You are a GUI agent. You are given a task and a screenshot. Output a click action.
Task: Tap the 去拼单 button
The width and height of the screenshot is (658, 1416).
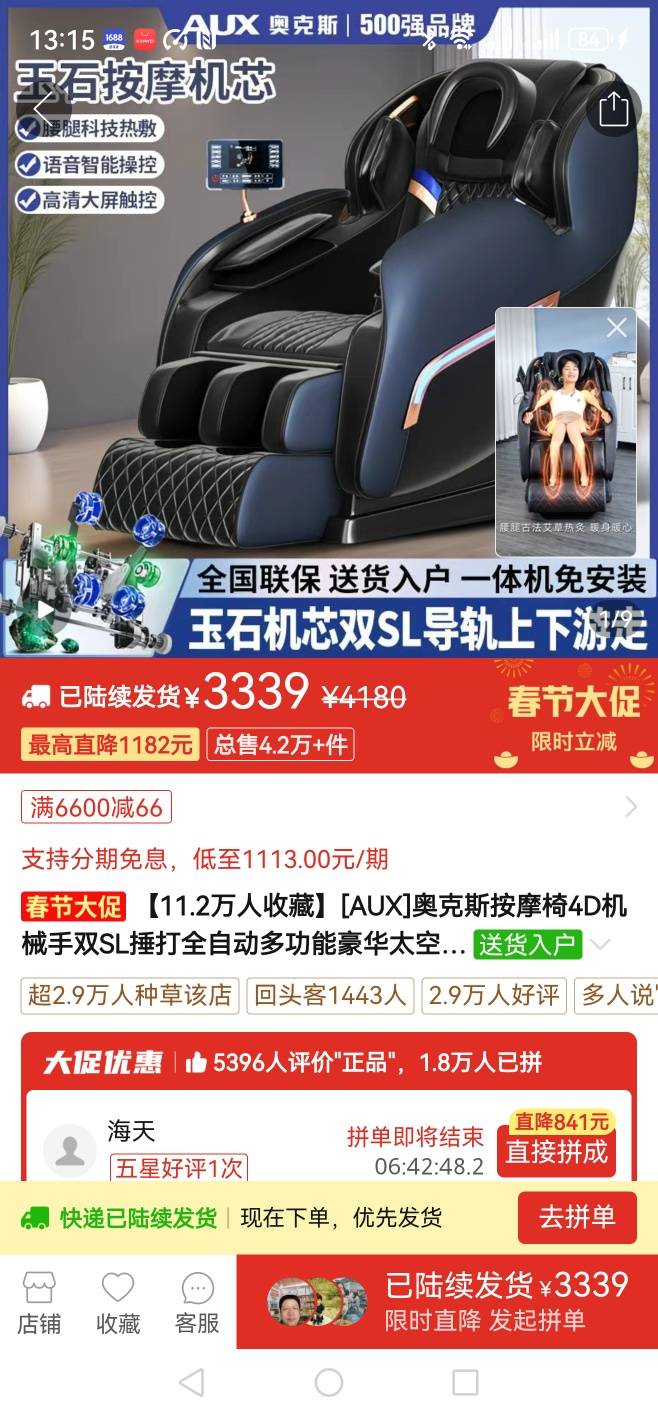(577, 1217)
